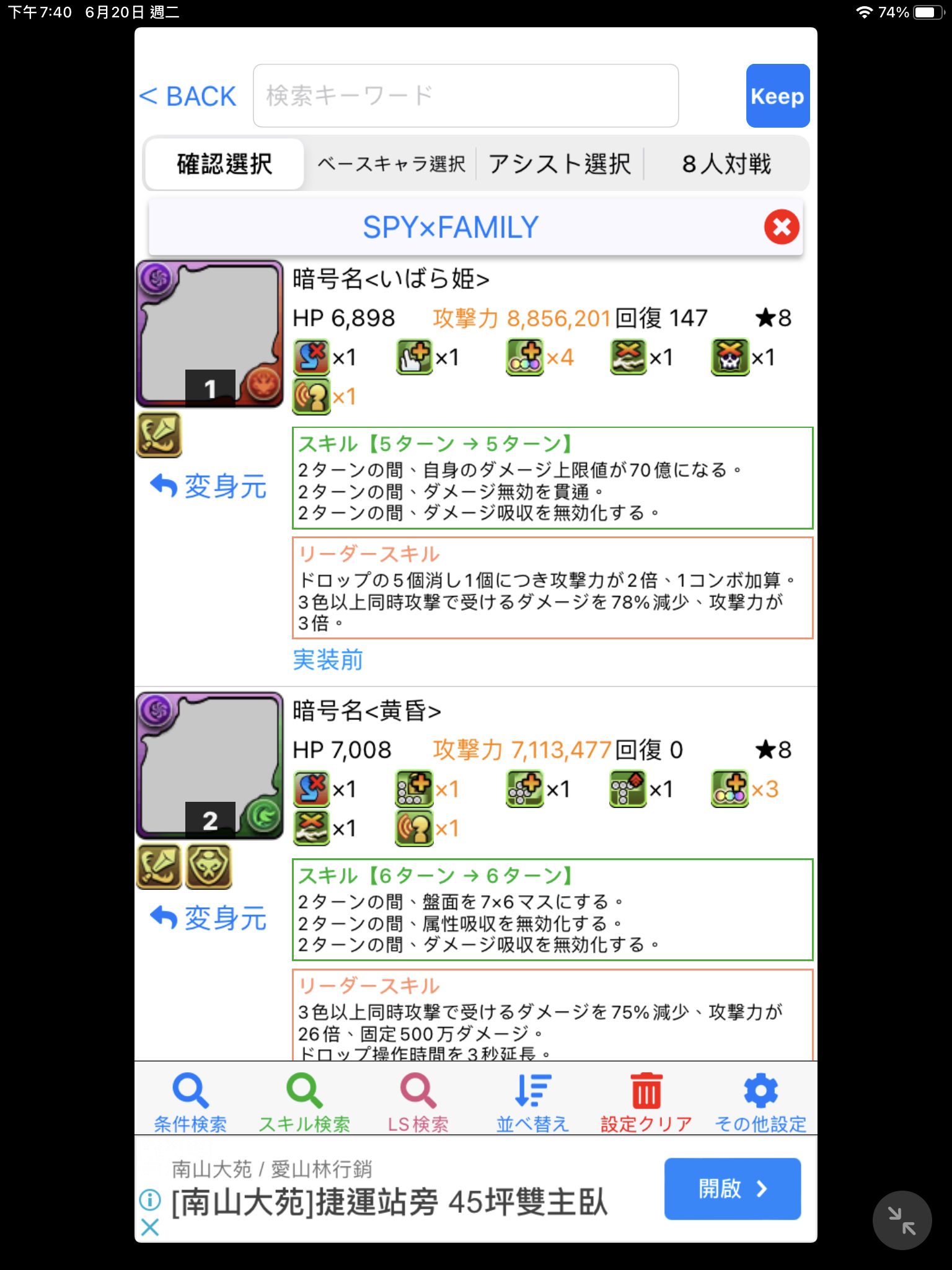The height and width of the screenshot is (1270, 952).
Task: Open monster card for 暗号名<黄昏>
Action: click(x=209, y=766)
